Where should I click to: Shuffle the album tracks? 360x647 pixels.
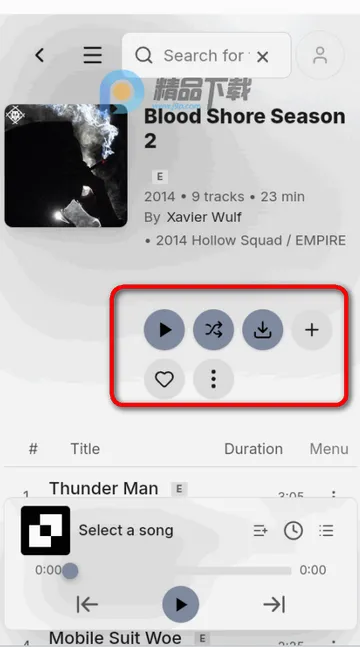click(213, 330)
